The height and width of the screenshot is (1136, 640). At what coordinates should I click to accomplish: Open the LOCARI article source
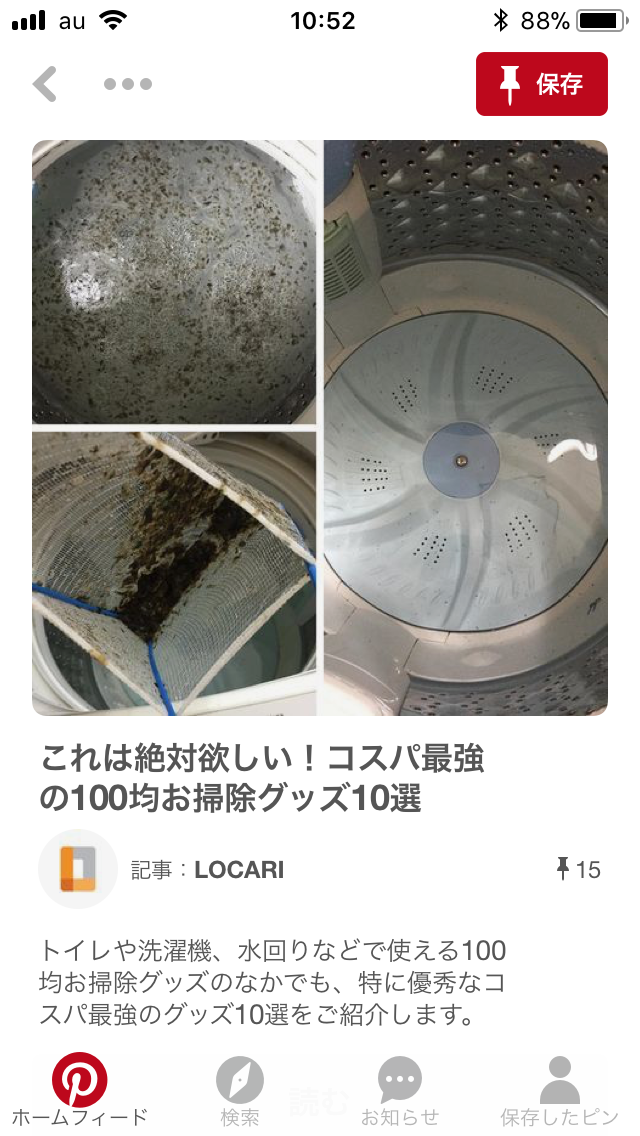(238, 869)
